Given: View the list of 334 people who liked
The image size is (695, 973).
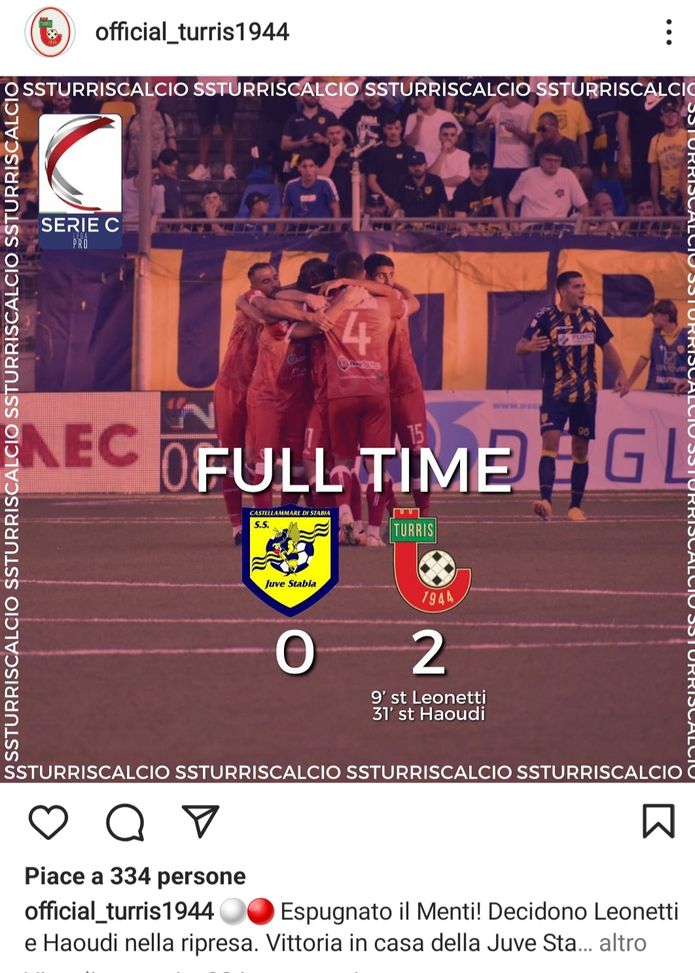Looking at the screenshot, I should coord(135,877).
